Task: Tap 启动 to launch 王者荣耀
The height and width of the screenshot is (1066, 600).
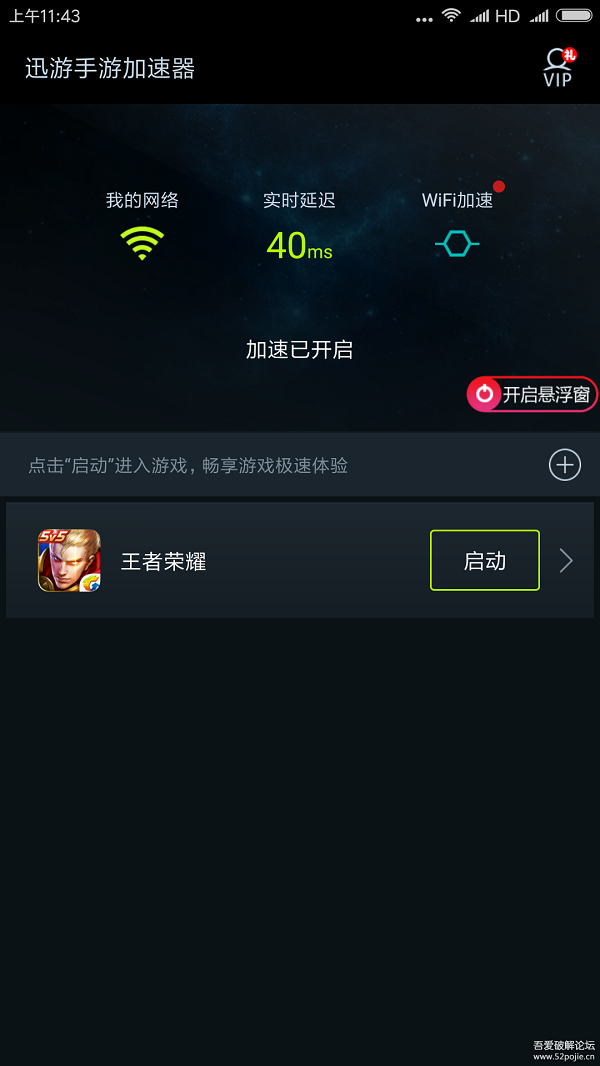Action: coord(484,560)
